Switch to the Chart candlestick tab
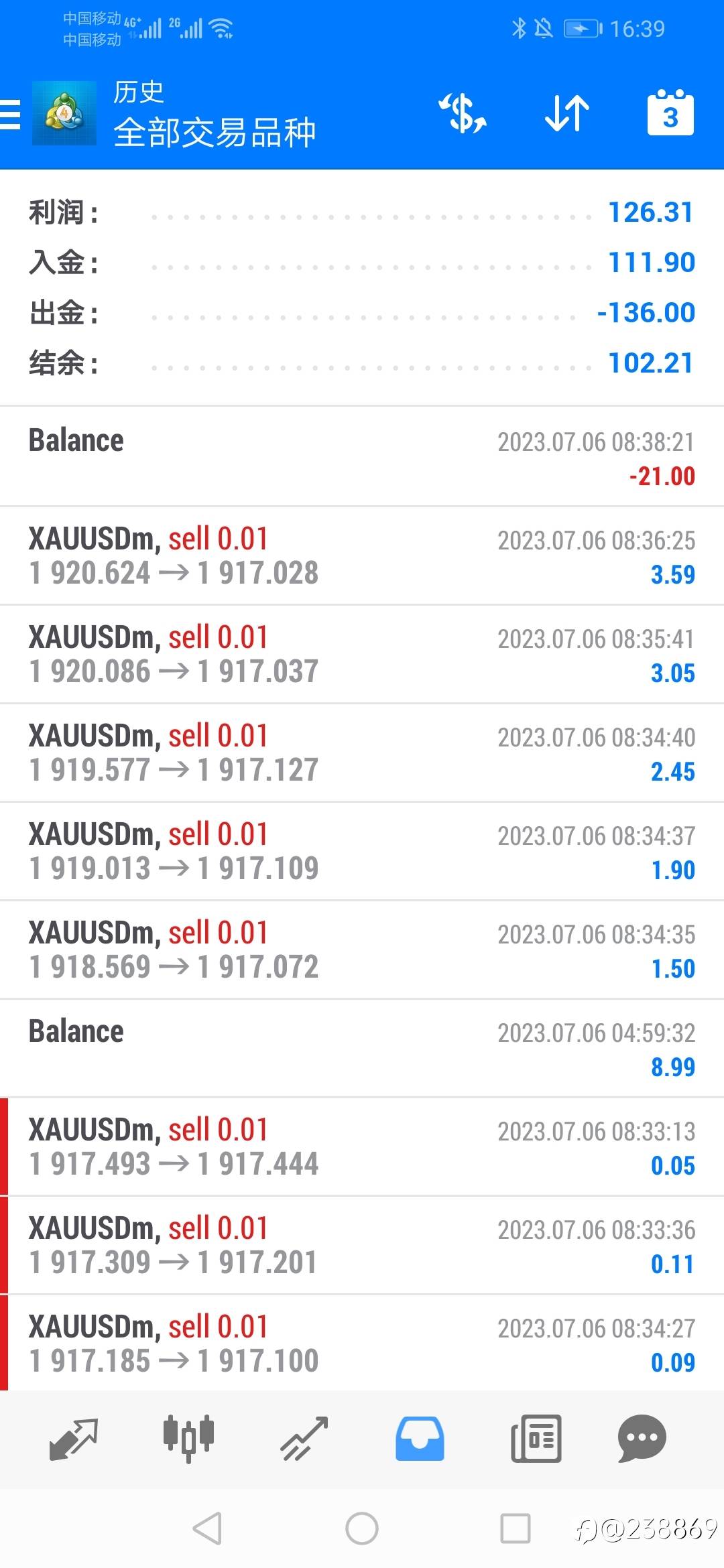The image size is (724, 1568). (x=188, y=1439)
